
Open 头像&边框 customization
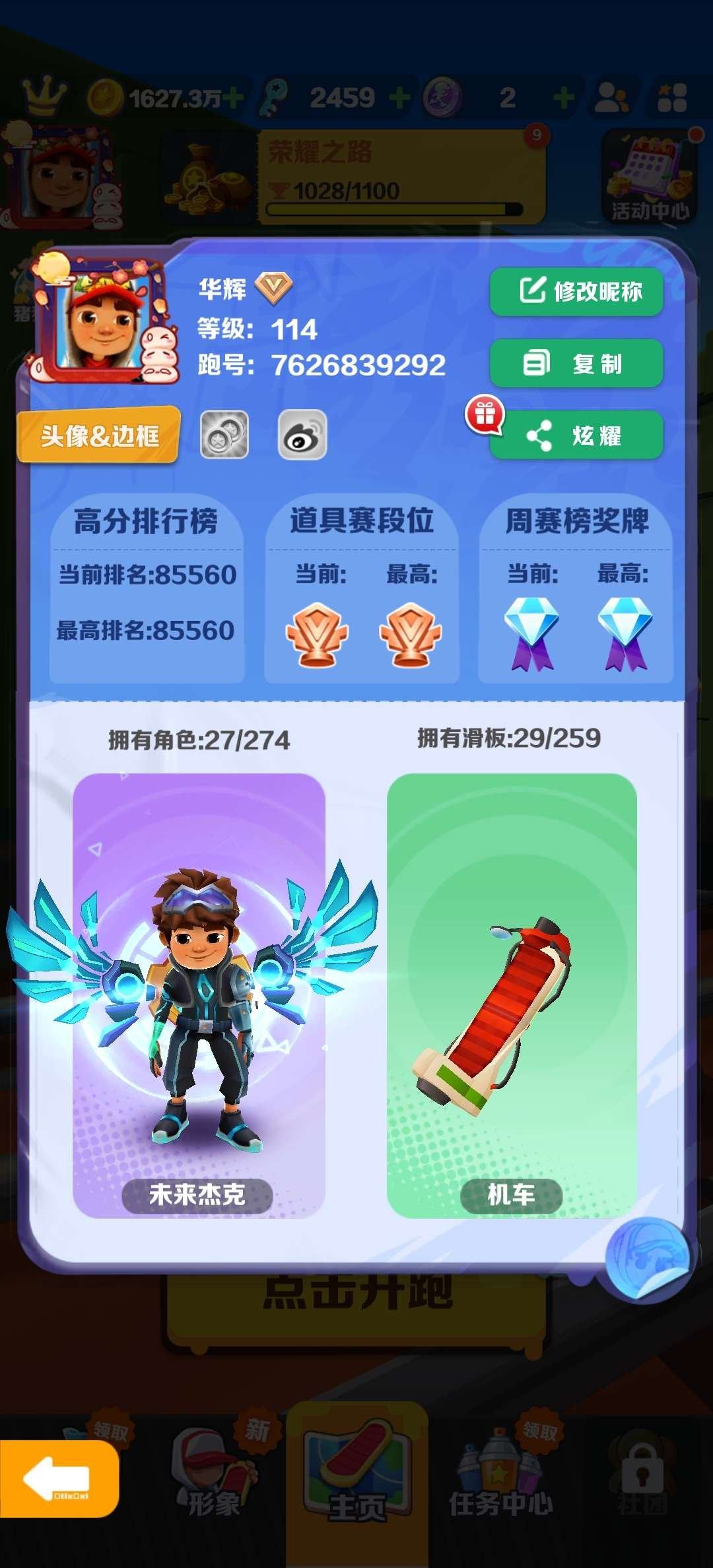click(x=98, y=436)
